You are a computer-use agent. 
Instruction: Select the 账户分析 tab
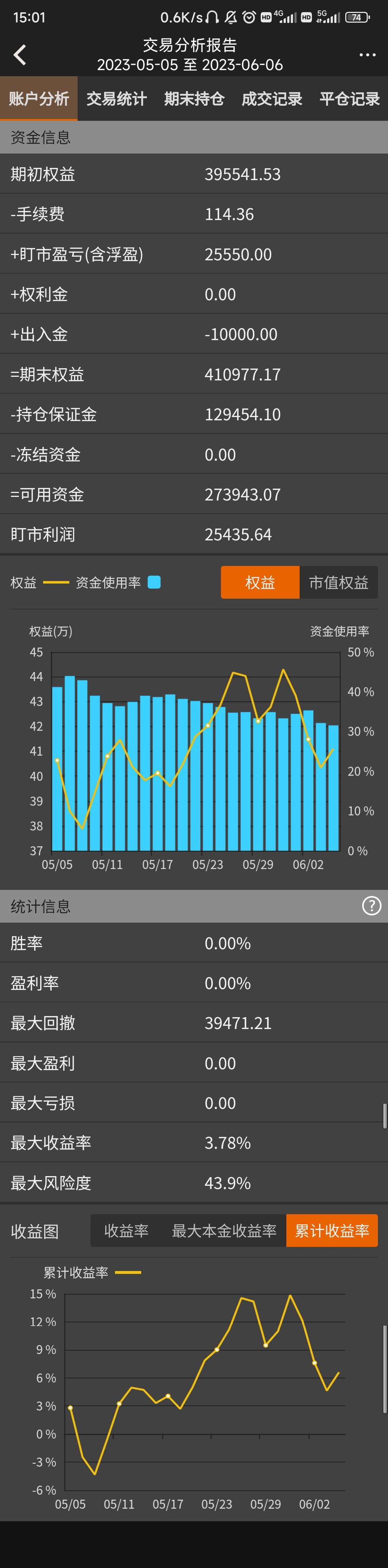(x=39, y=99)
